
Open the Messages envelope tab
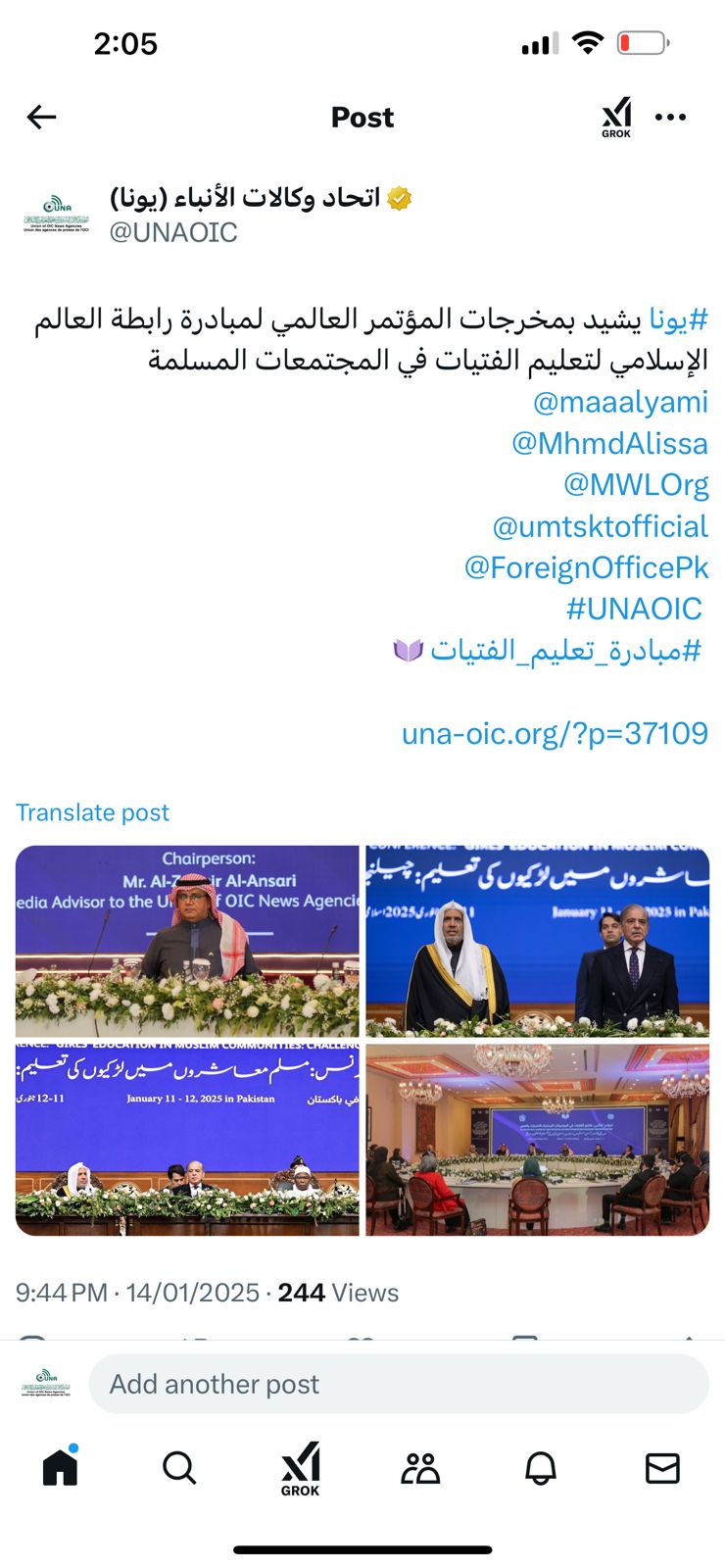point(662,1468)
